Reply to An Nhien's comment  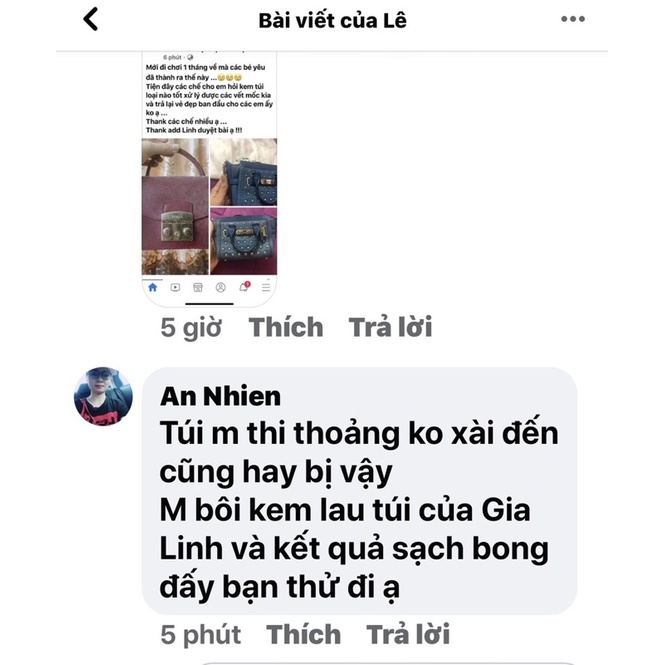408,634
